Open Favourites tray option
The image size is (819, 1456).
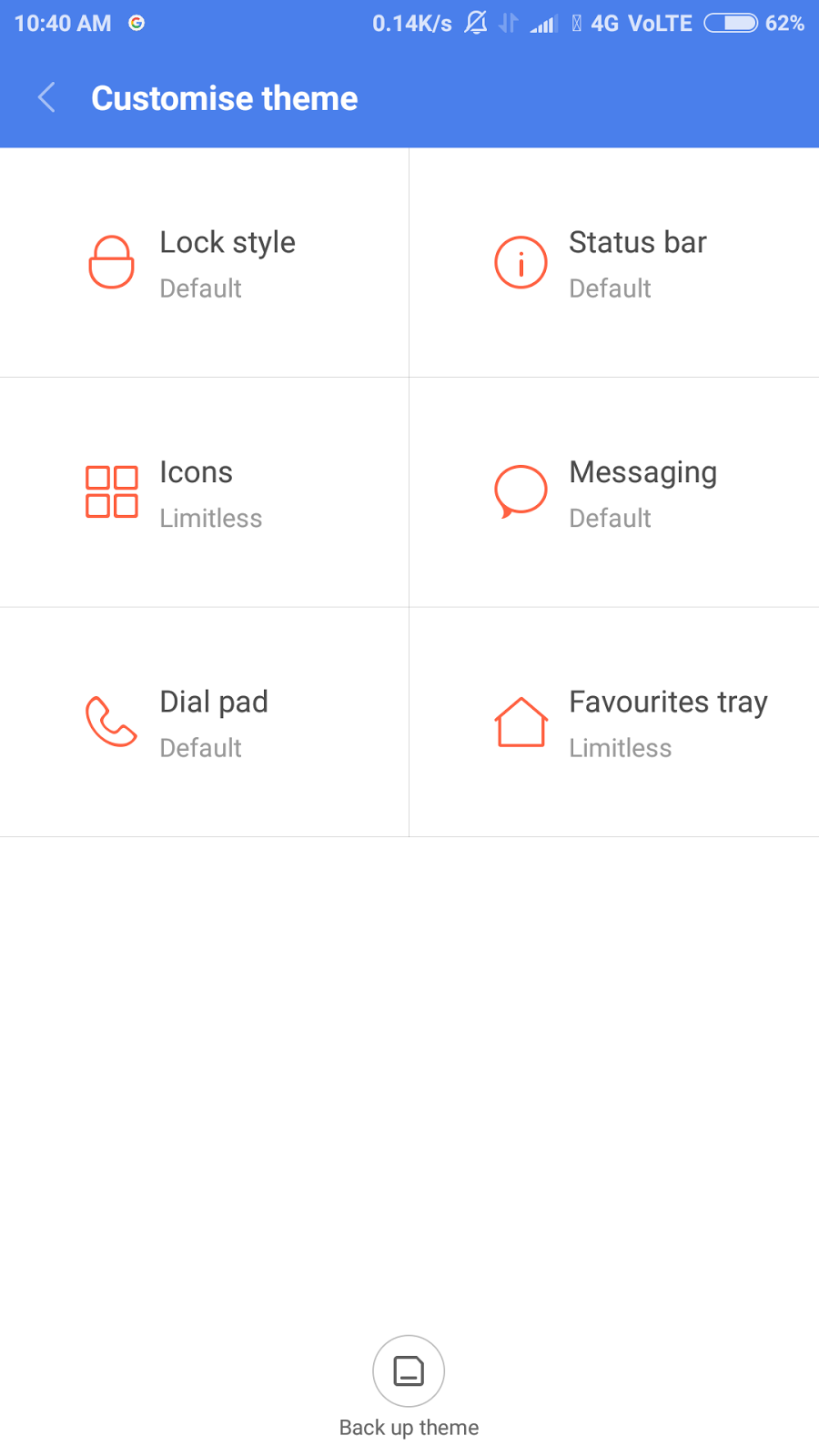point(613,723)
